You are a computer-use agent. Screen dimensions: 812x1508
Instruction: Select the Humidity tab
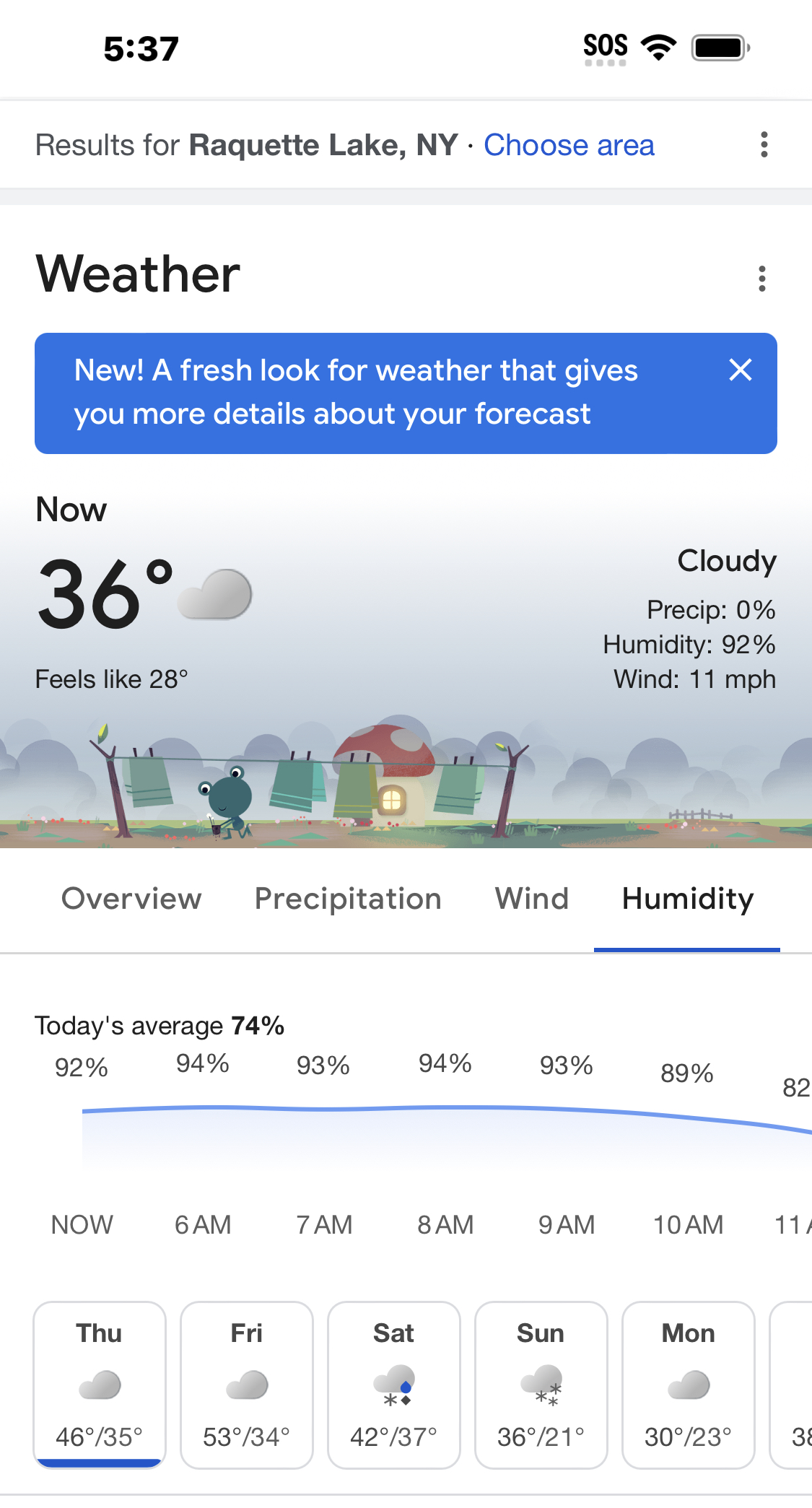coord(687,899)
